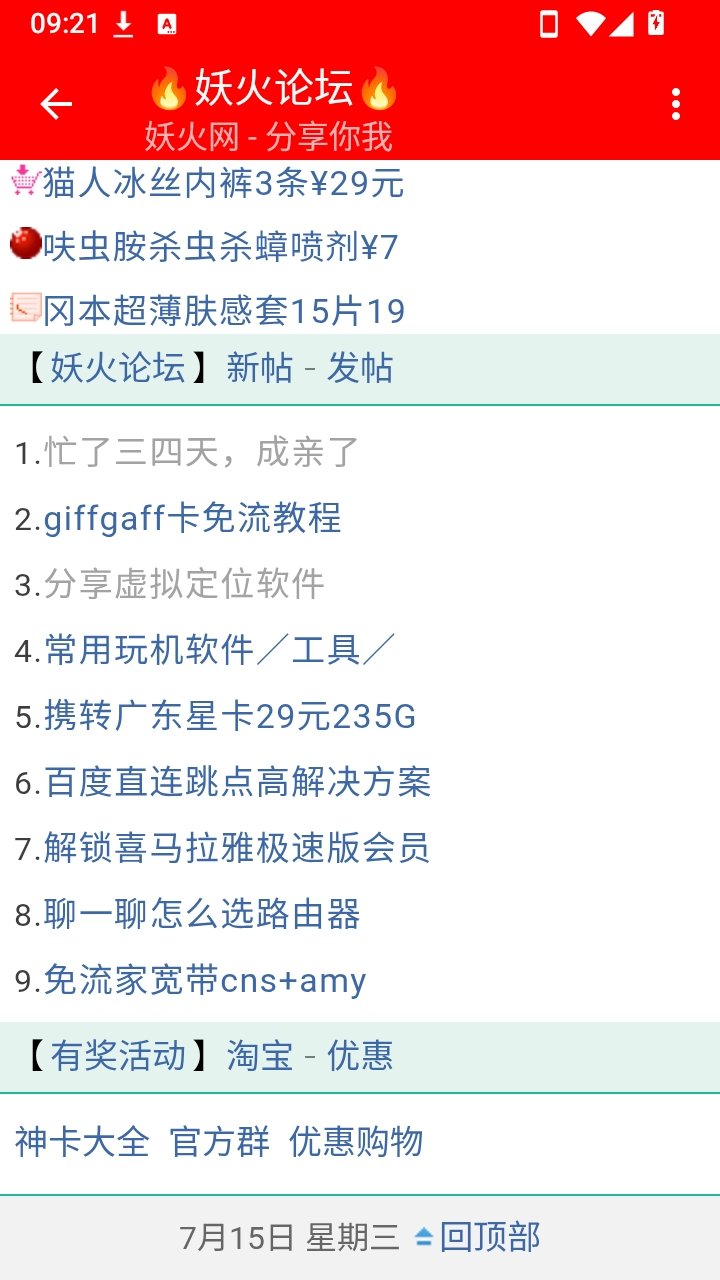This screenshot has height=1280, width=720.
Task: Go back using the top-left arrow
Action: pyautogui.click(x=56, y=104)
